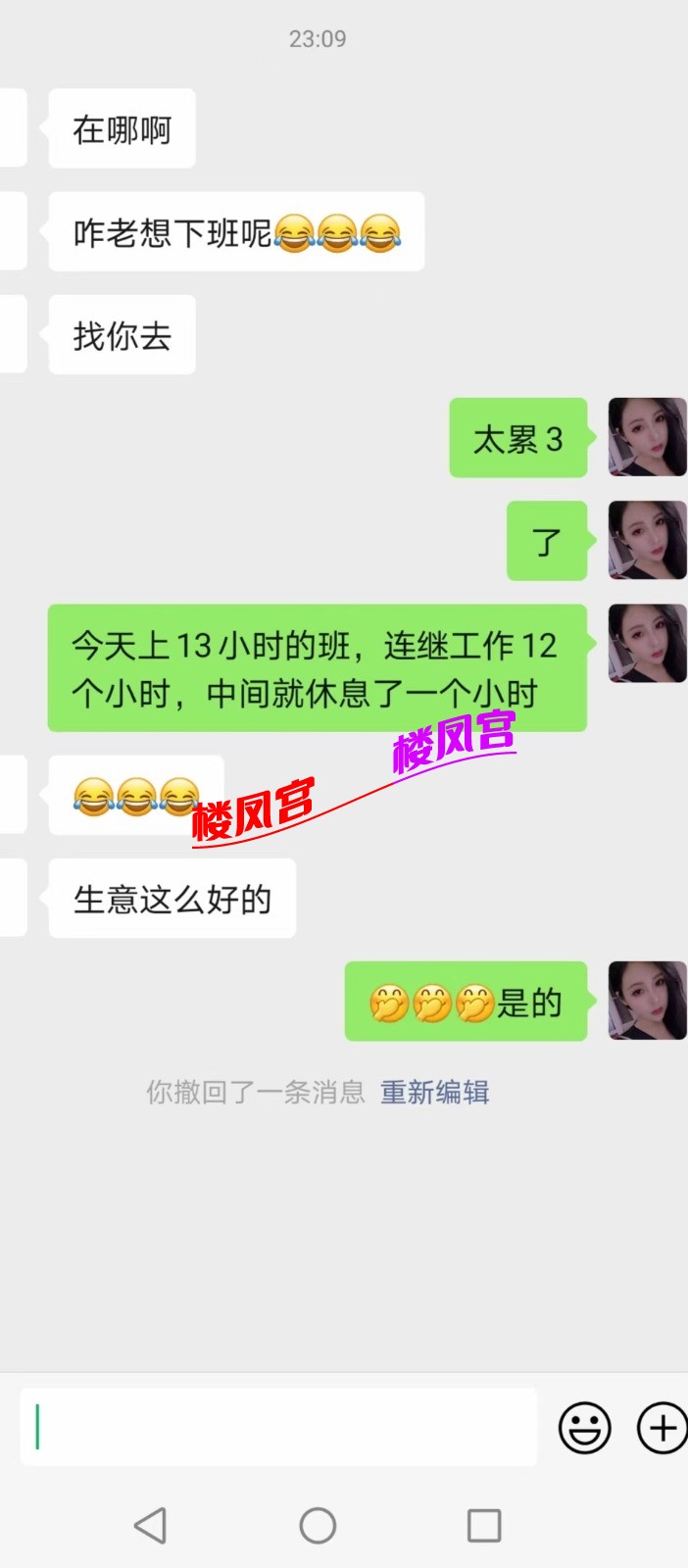This screenshot has height=1568, width=688.
Task: Open the plus attachment menu
Action: click(662, 1428)
